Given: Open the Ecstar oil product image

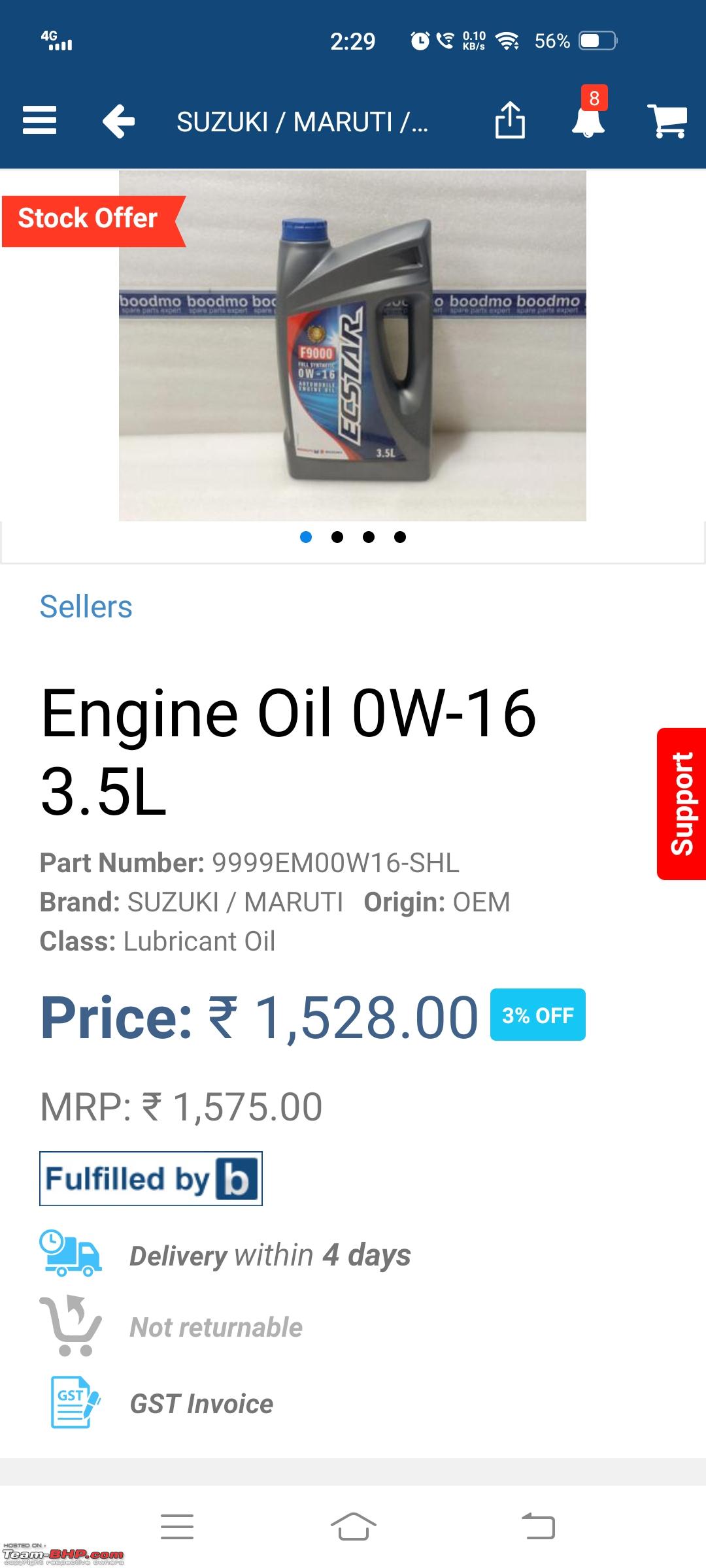Looking at the screenshot, I should (352, 346).
